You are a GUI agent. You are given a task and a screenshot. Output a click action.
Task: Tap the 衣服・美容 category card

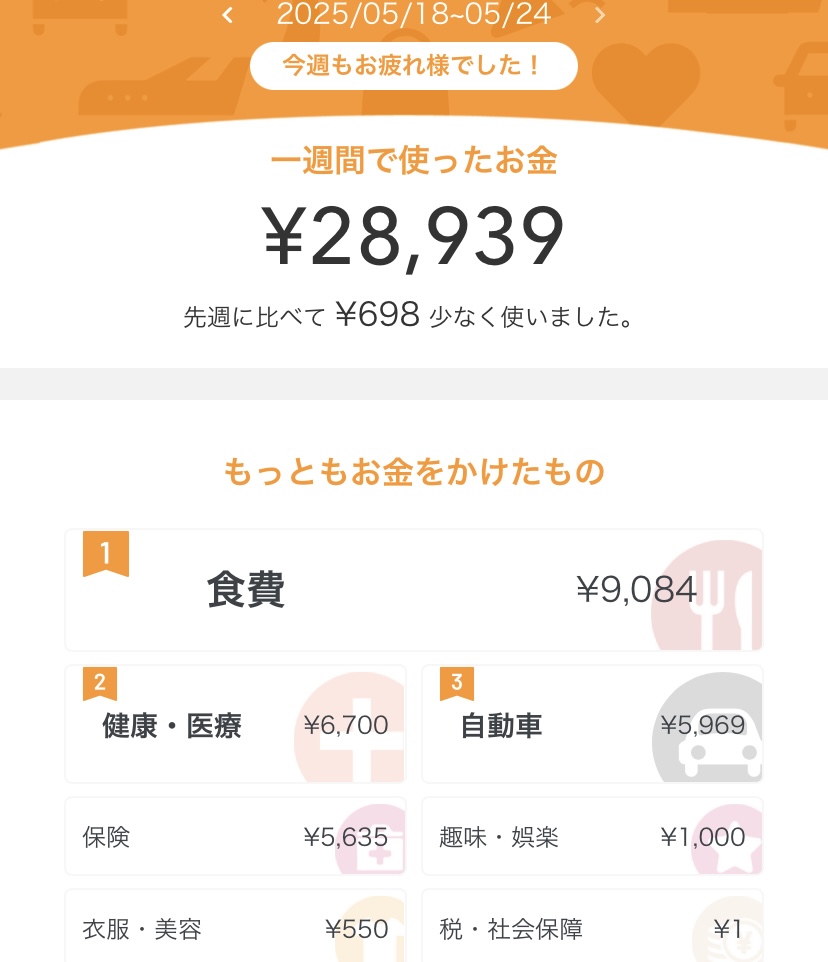pos(235,928)
